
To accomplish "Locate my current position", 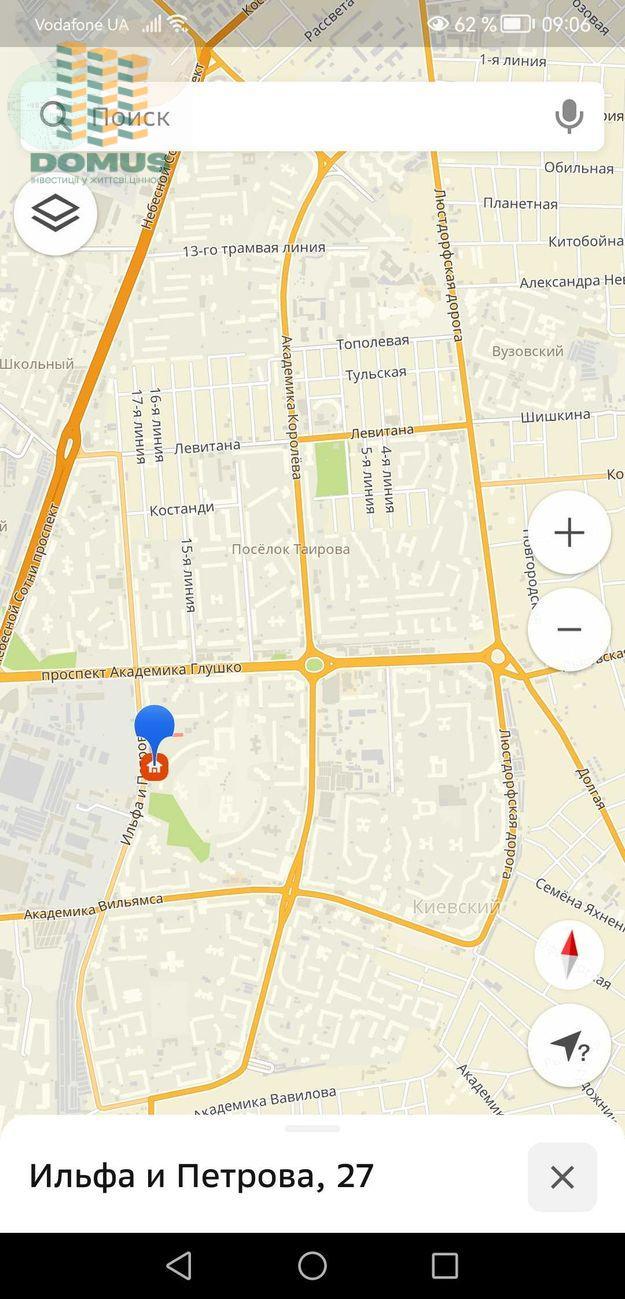I will tap(569, 1046).
